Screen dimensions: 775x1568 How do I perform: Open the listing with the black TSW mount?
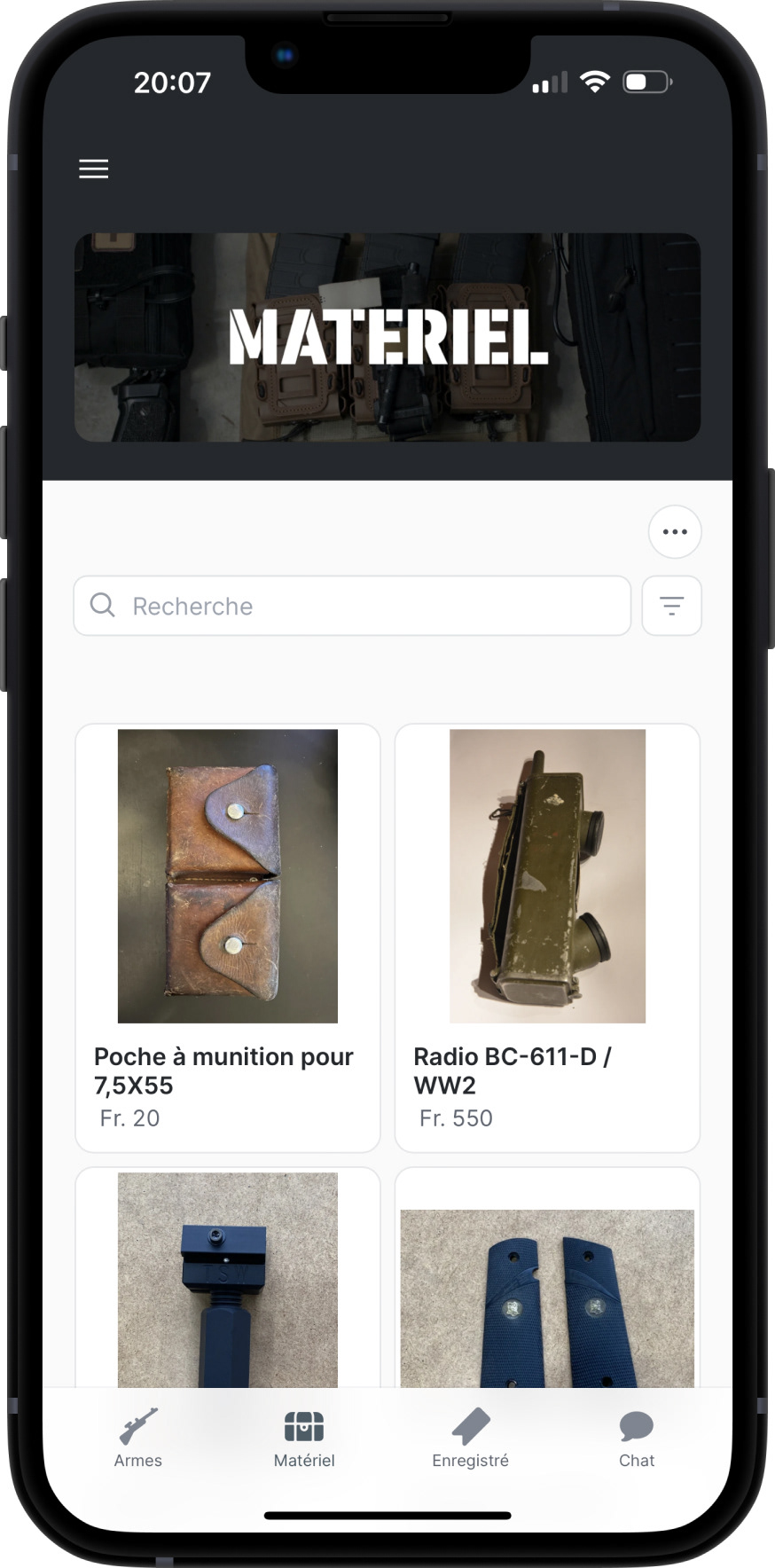click(228, 1278)
